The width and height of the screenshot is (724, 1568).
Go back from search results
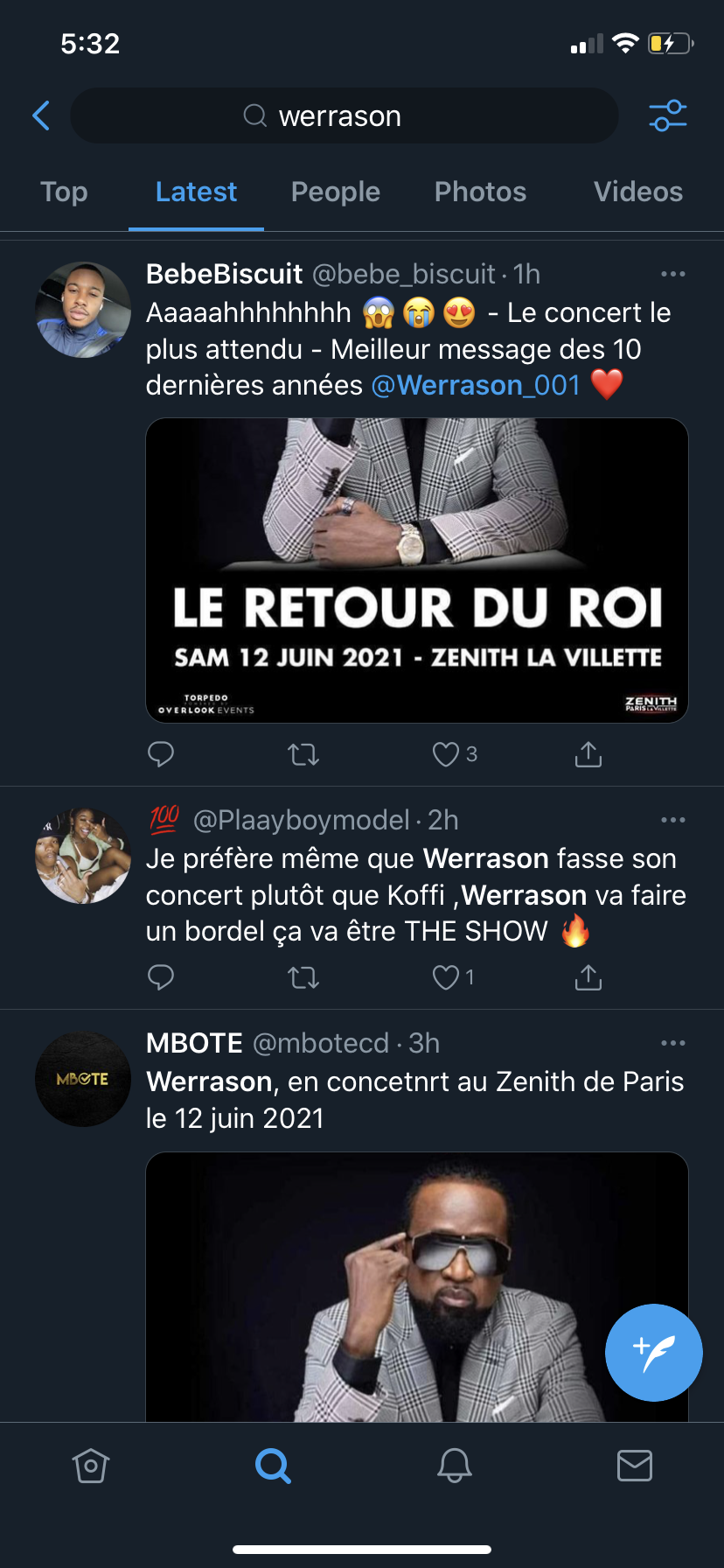(x=41, y=115)
